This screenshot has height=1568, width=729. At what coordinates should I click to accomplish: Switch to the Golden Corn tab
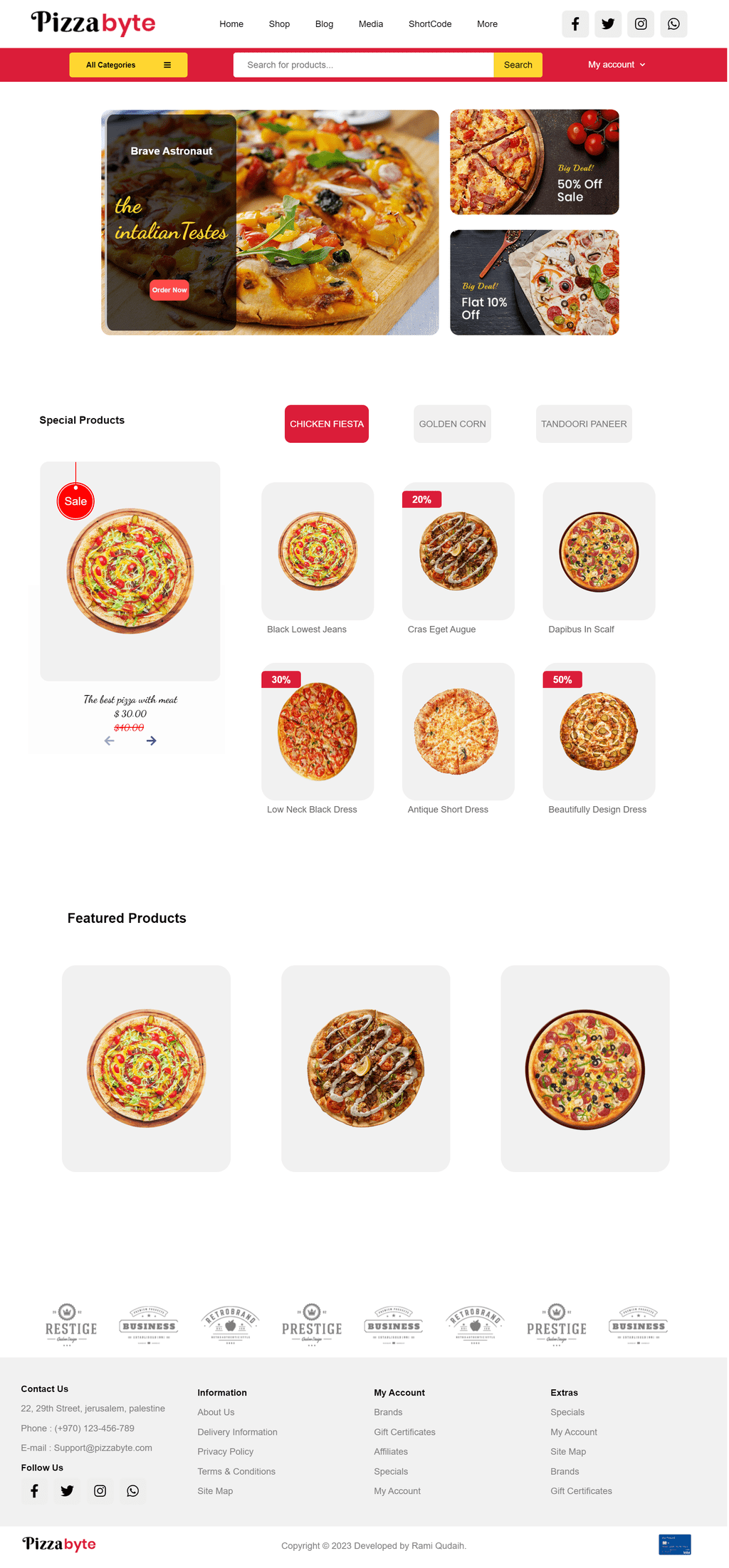pyautogui.click(x=452, y=424)
